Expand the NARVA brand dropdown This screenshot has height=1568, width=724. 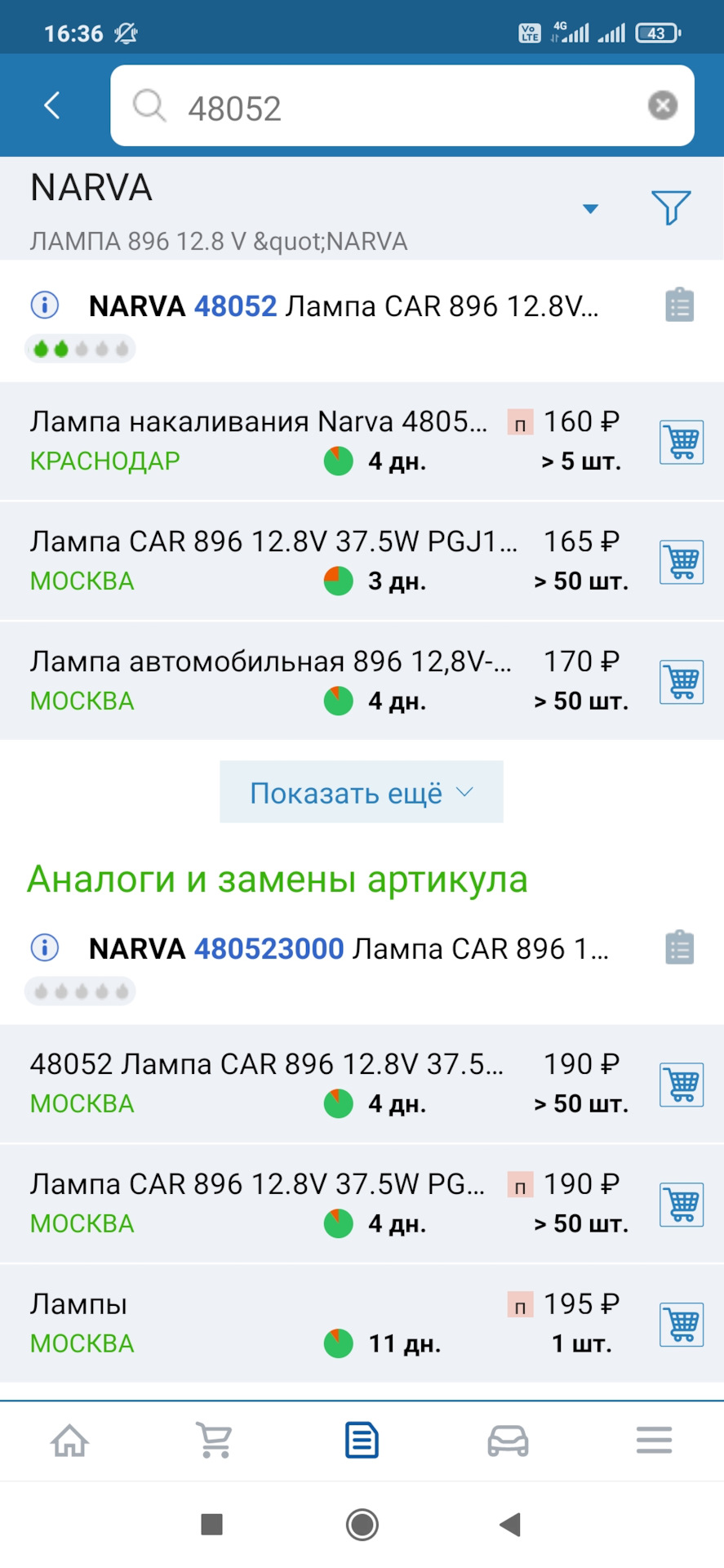coord(590,209)
